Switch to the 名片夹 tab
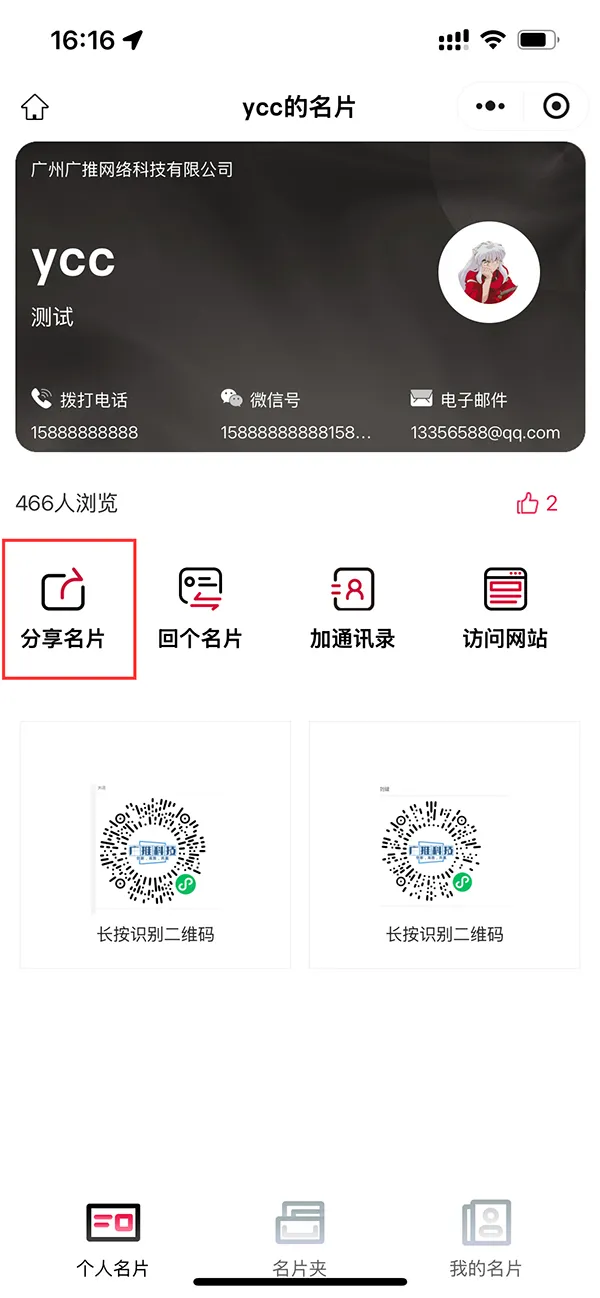Screen dimensions: 600x1298 pos(300,1238)
